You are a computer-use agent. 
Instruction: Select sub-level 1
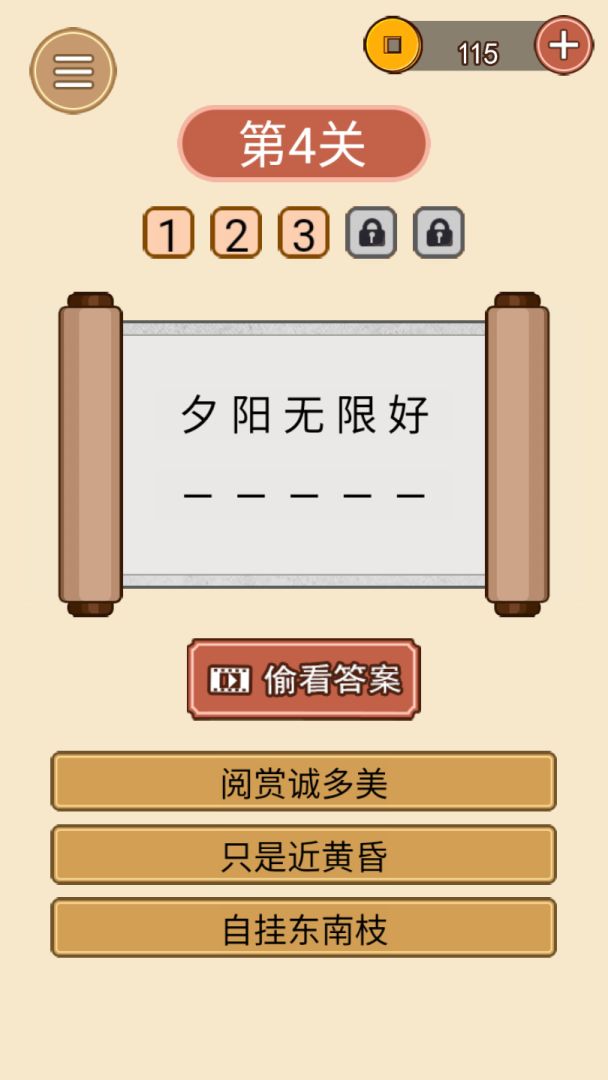pos(169,233)
